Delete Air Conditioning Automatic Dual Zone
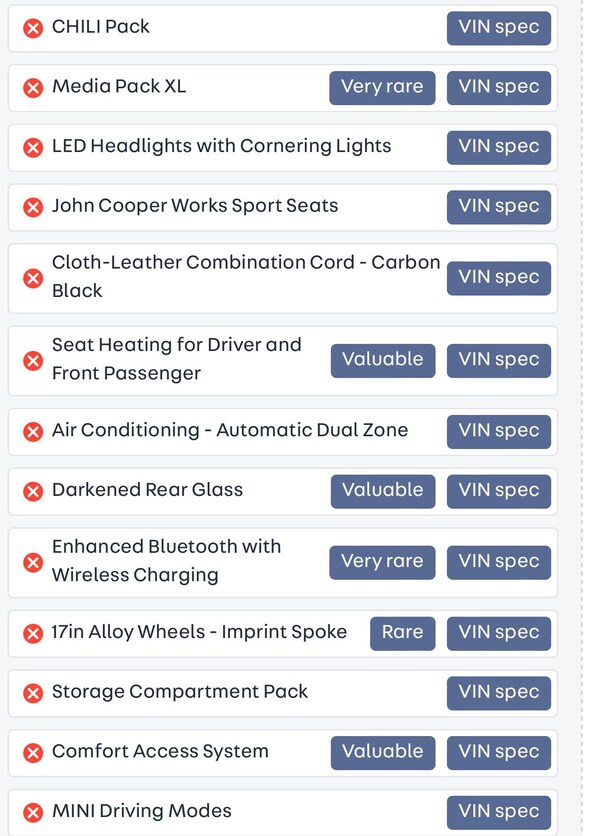600x836 pixels. pyautogui.click(x=33, y=431)
